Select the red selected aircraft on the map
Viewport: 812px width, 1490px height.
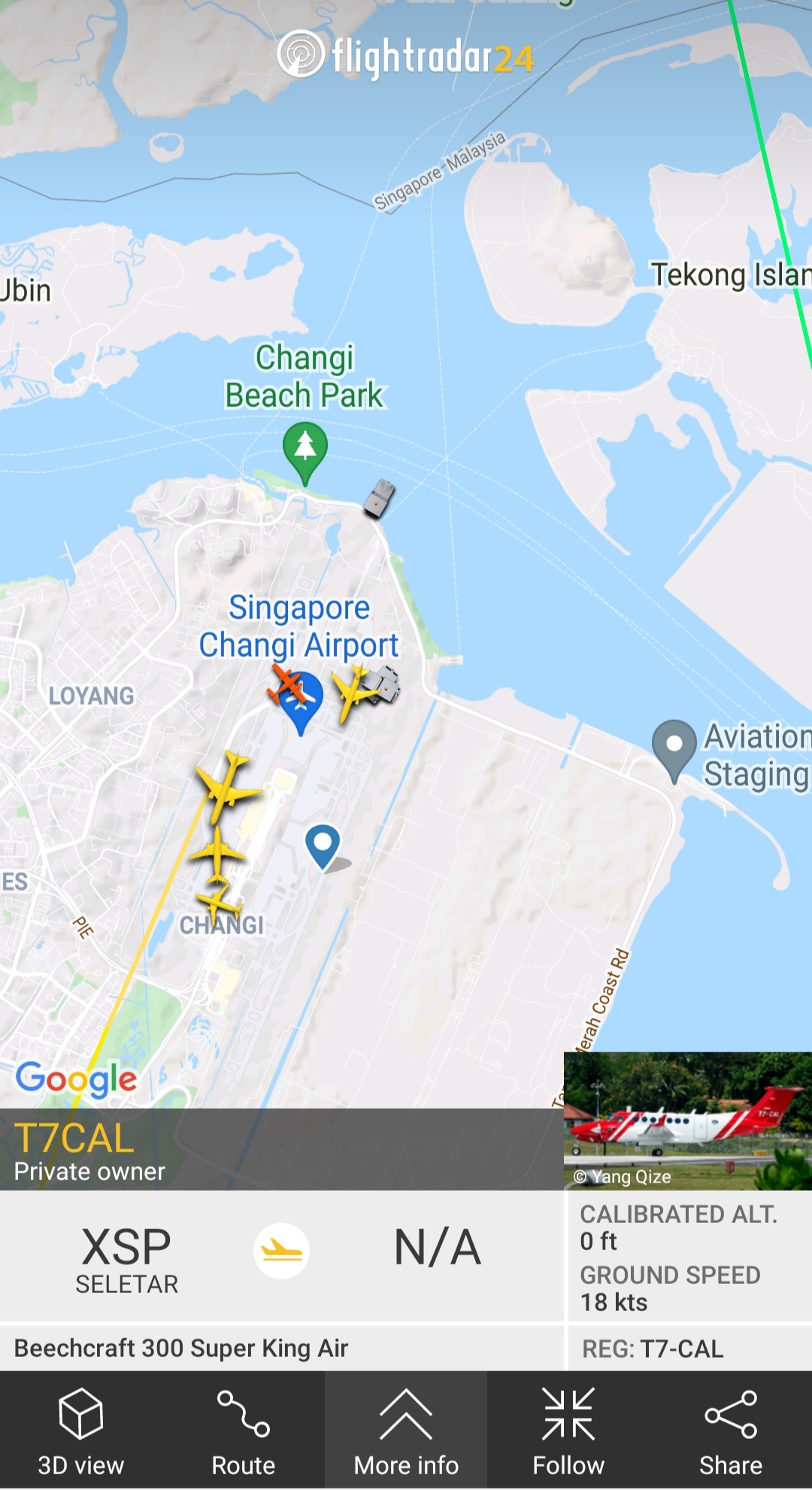pyautogui.click(x=287, y=684)
